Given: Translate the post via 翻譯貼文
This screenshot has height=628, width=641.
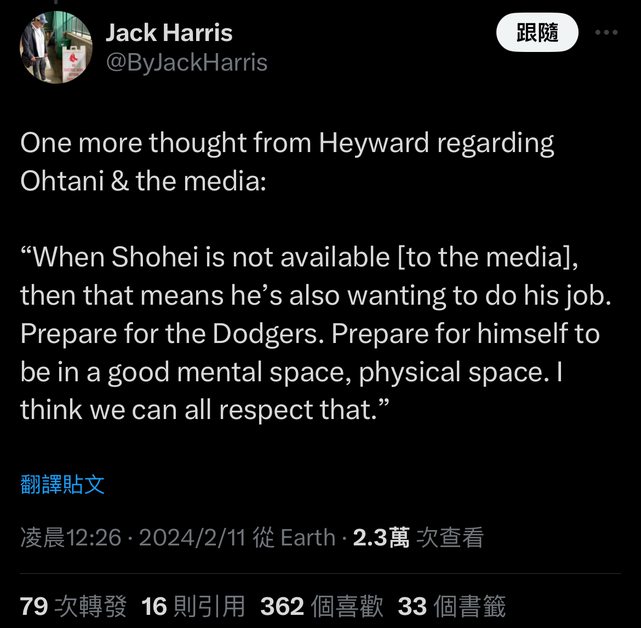Looking at the screenshot, I should point(62,485).
